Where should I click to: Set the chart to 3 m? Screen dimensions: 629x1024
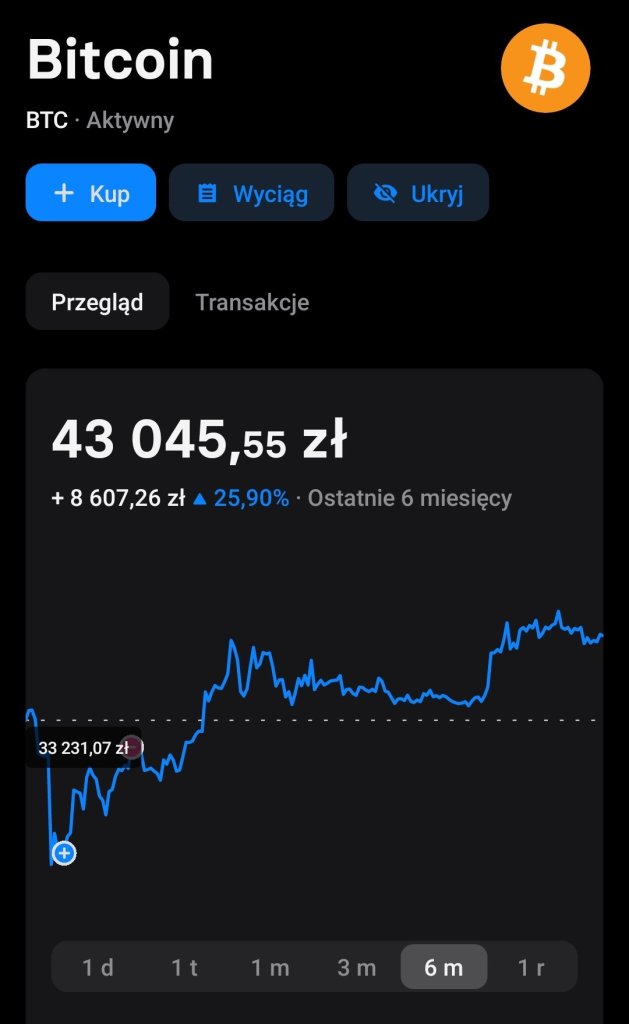(x=357, y=967)
